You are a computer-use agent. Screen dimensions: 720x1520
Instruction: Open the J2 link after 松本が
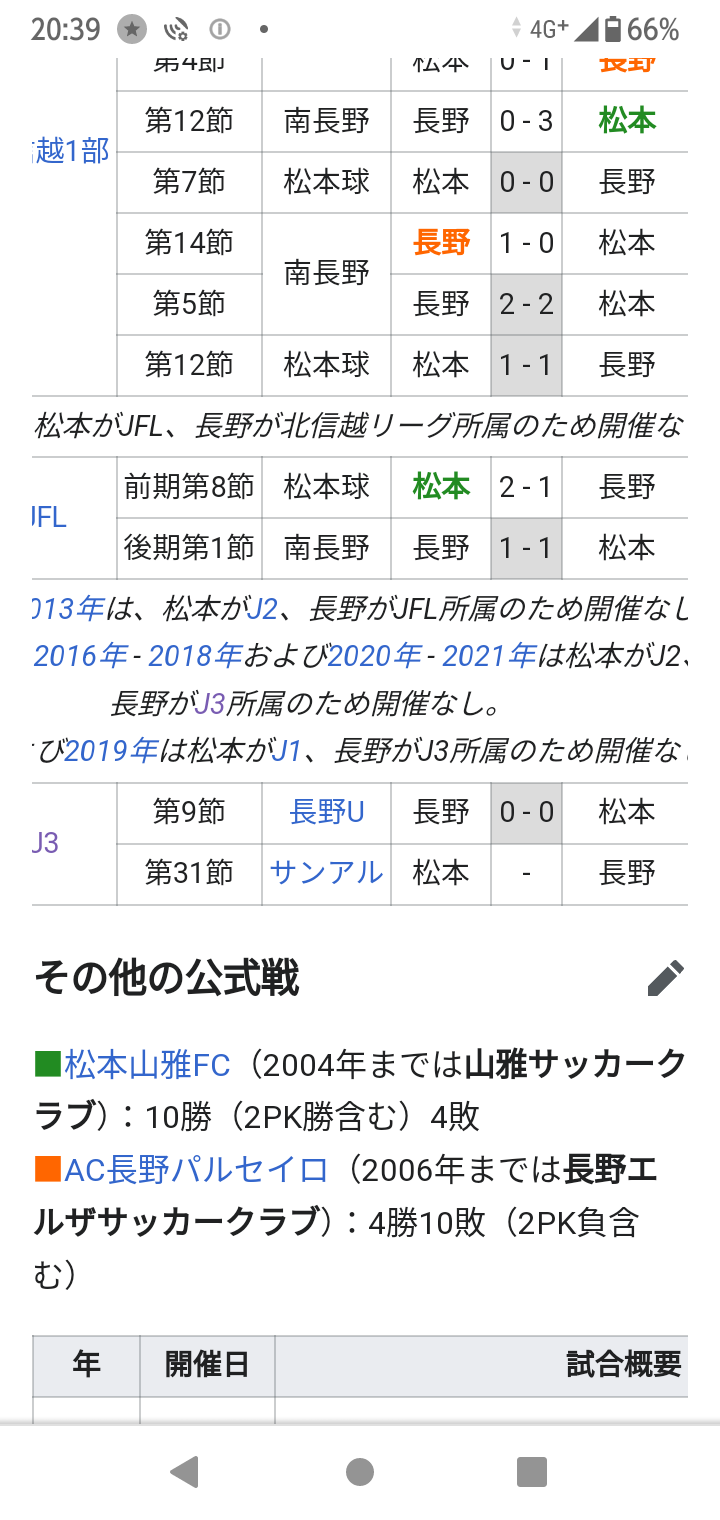pyautogui.click(x=261, y=607)
